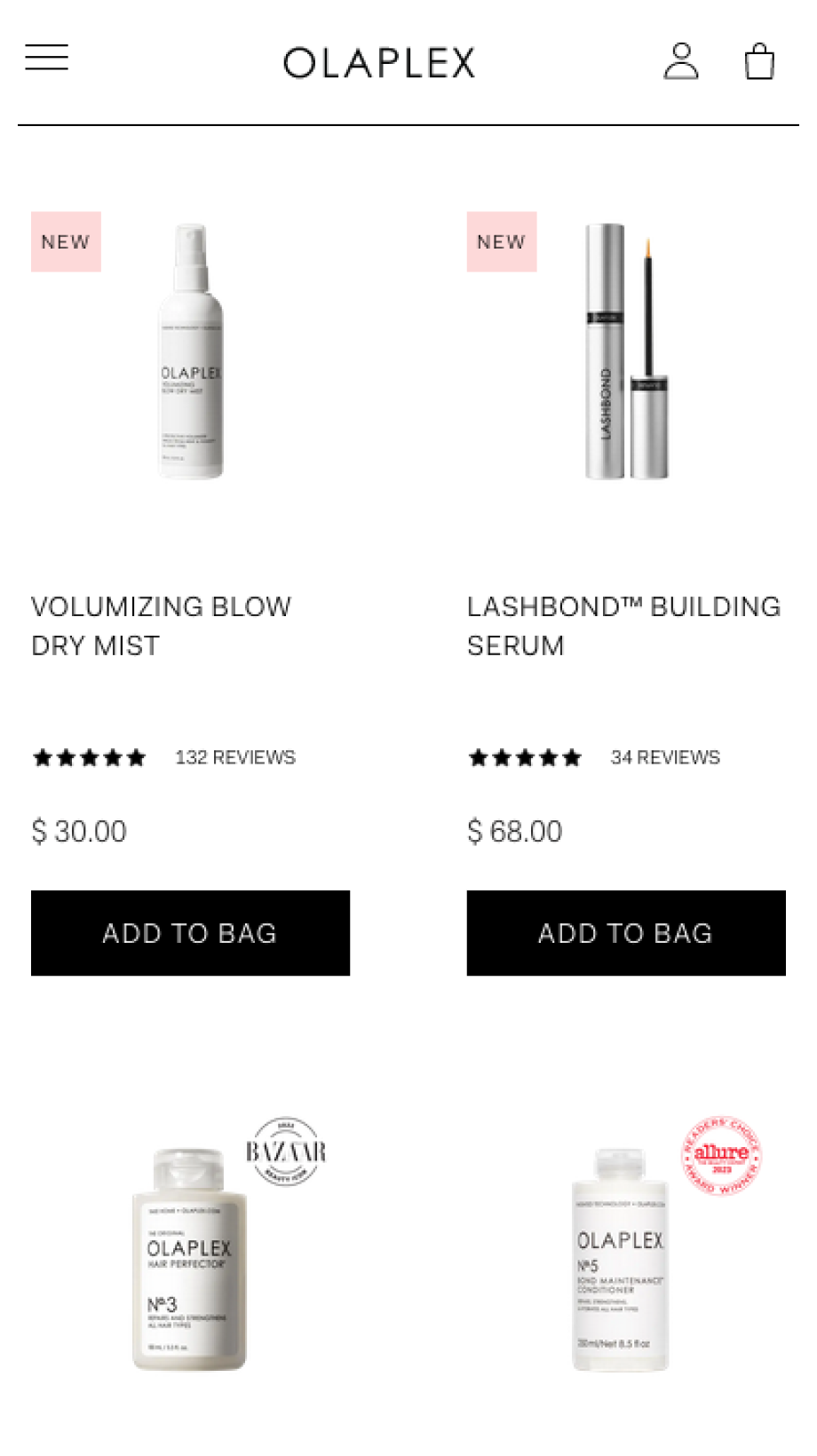Go to home via the Olaplex logo

379,62
